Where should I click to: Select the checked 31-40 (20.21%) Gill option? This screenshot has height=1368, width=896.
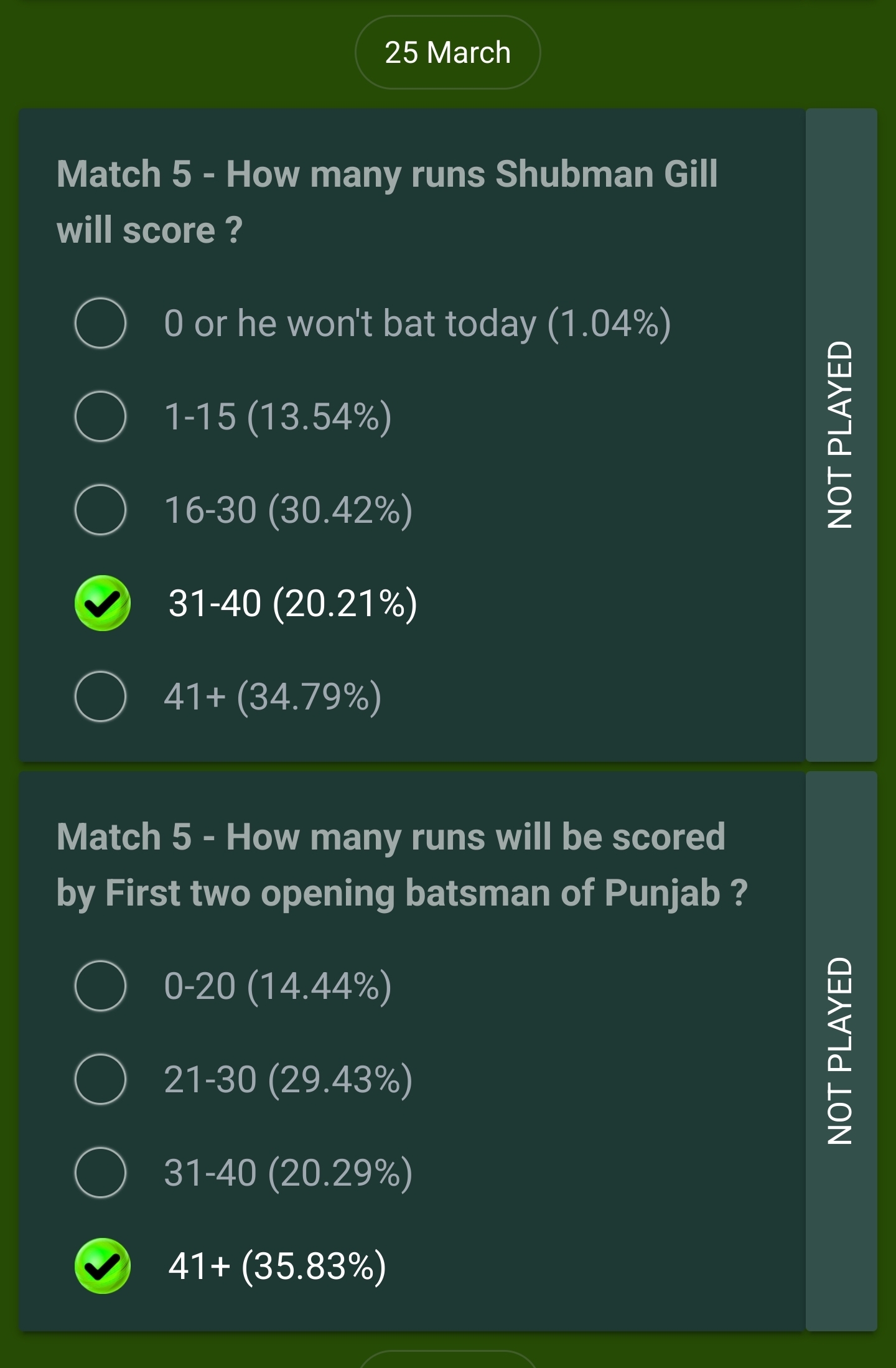(102, 603)
